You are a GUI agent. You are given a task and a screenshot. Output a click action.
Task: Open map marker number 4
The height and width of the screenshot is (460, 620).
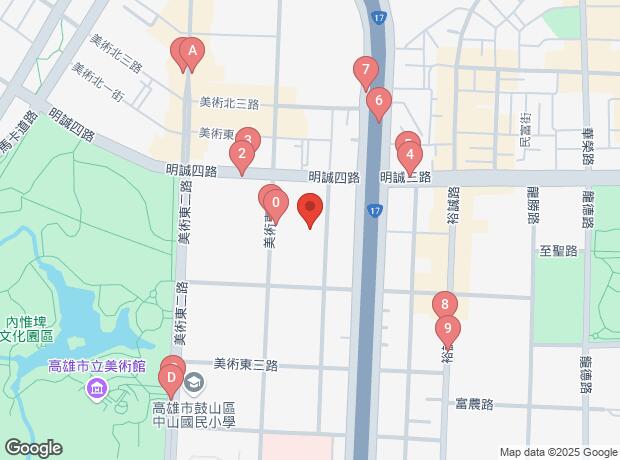(x=410, y=156)
